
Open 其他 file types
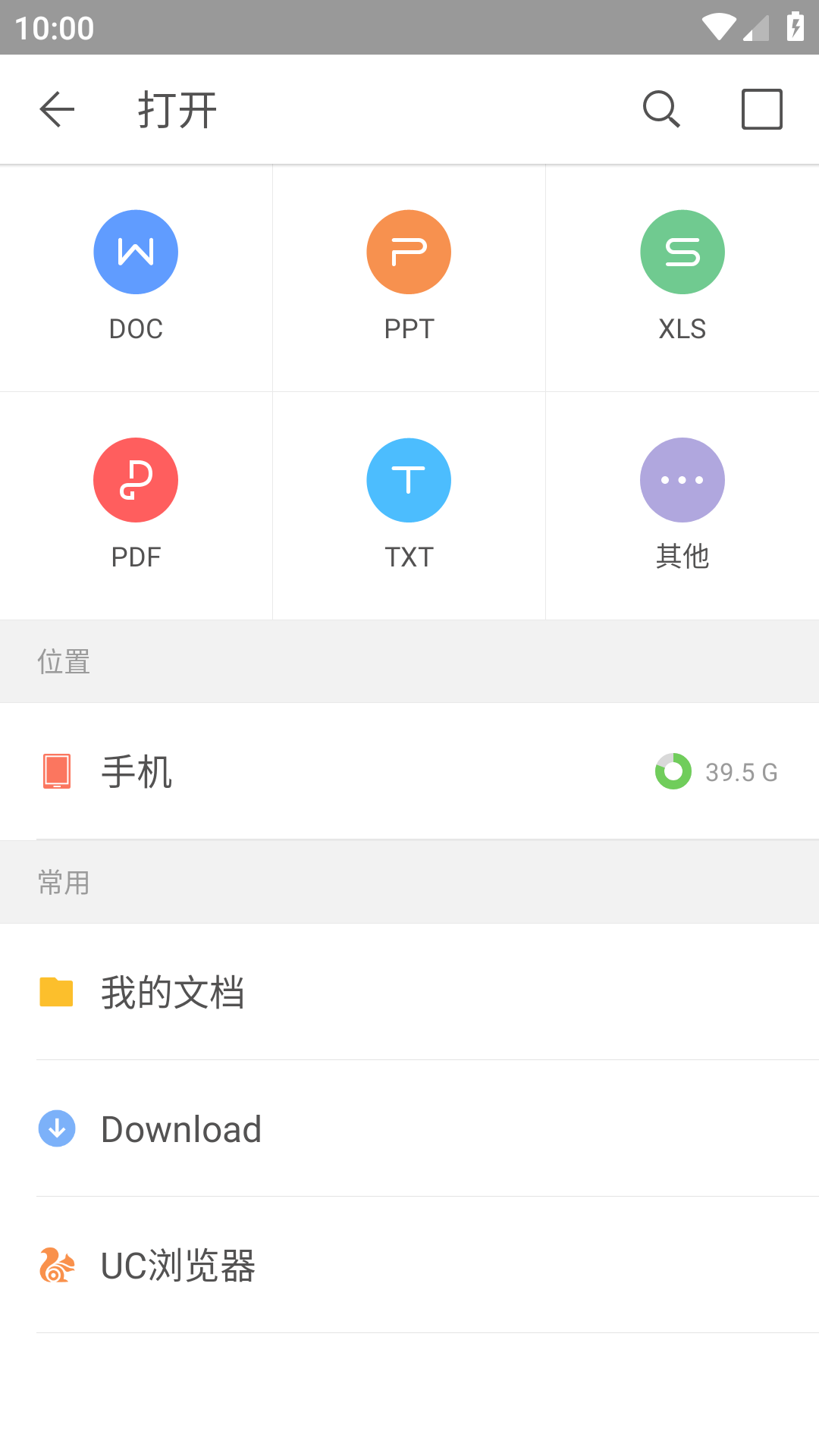[682, 506]
